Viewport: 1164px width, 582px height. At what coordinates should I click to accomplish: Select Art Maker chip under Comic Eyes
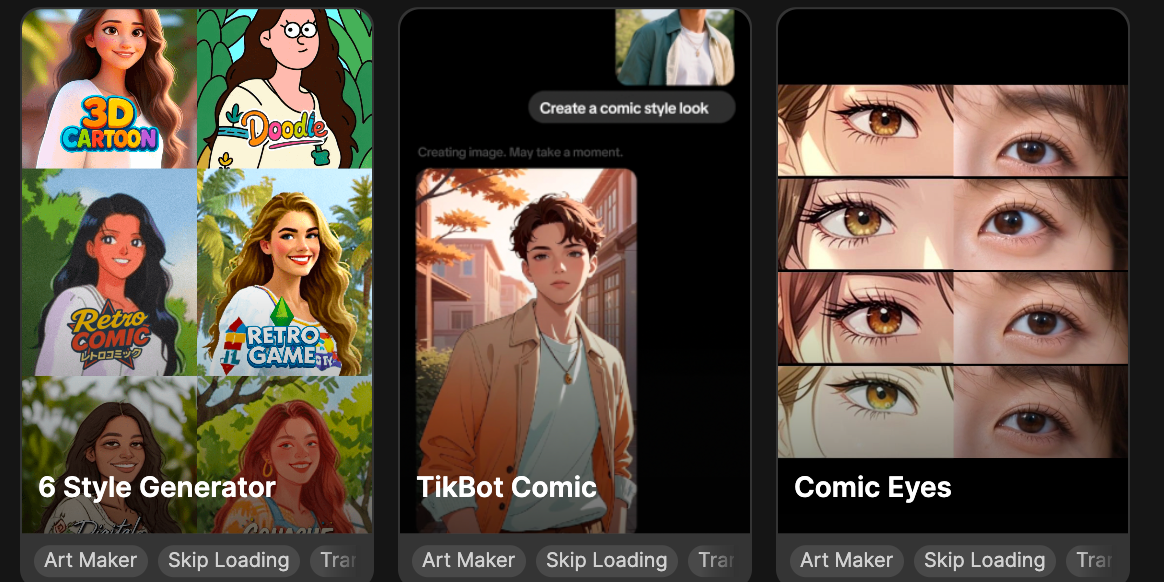[x=847, y=560]
